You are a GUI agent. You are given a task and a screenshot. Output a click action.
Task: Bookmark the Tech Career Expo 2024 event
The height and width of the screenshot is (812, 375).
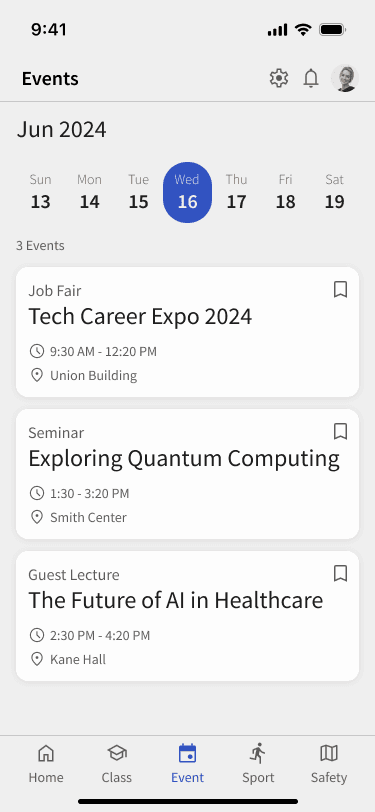(x=340, y=289)
